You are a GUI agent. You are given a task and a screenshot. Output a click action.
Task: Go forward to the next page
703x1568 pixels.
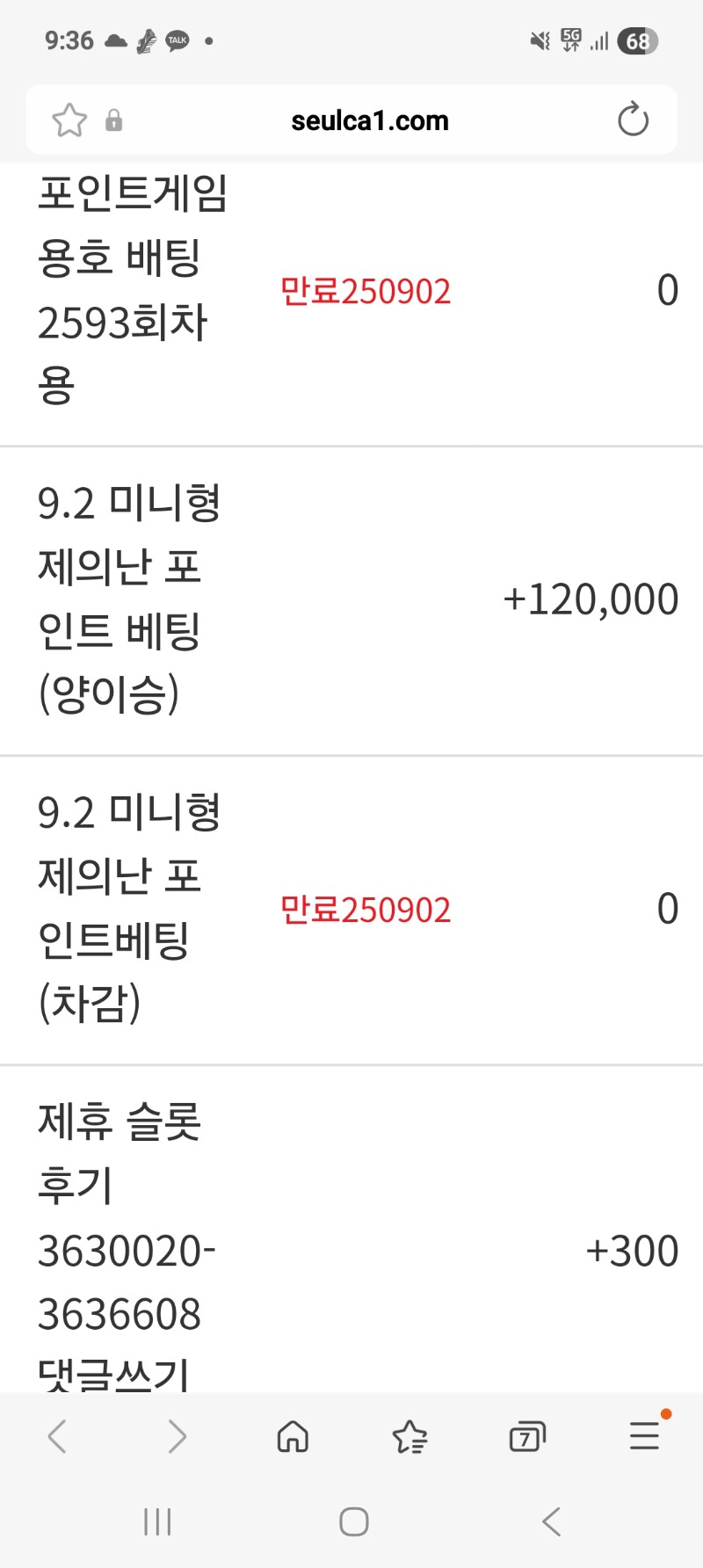(x=178, y=1437)
